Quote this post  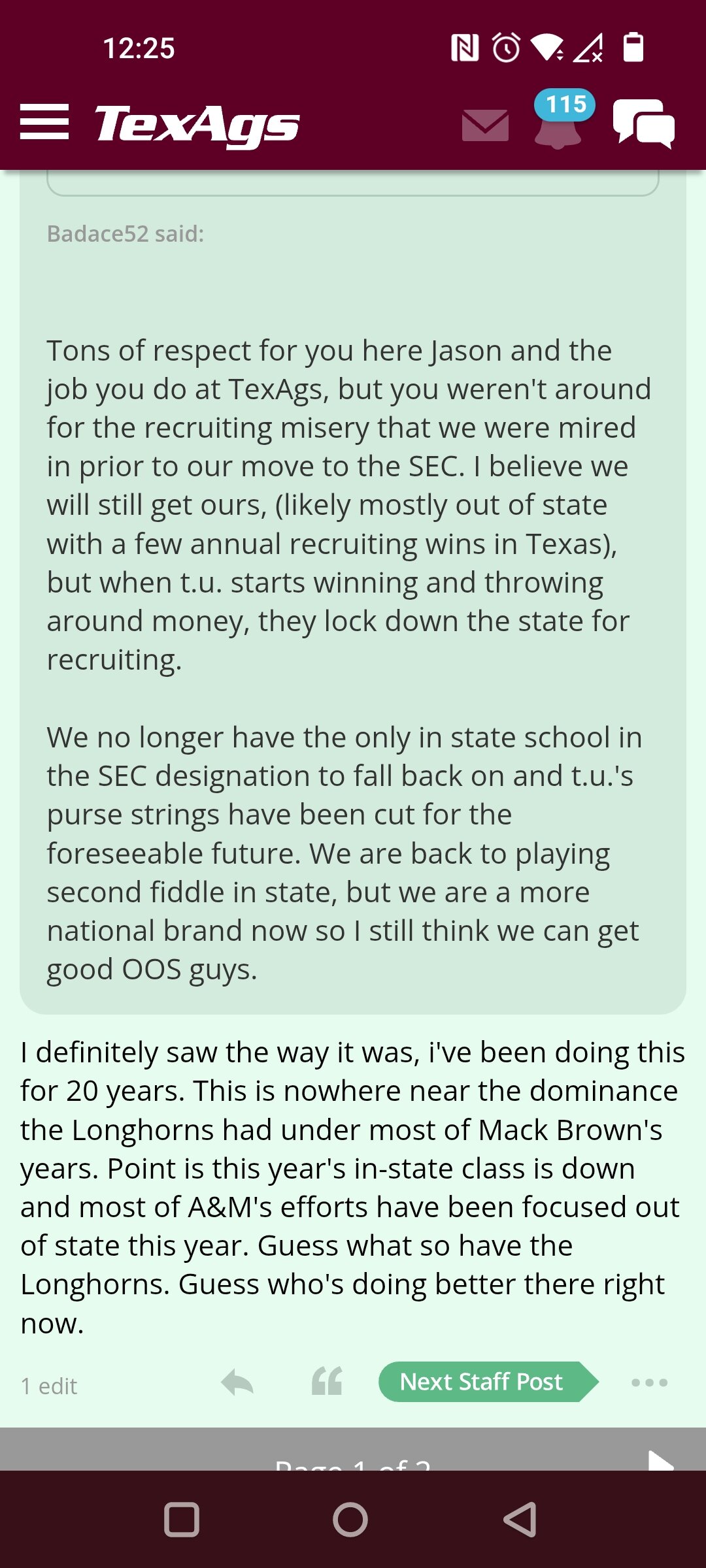point(327,1381)
